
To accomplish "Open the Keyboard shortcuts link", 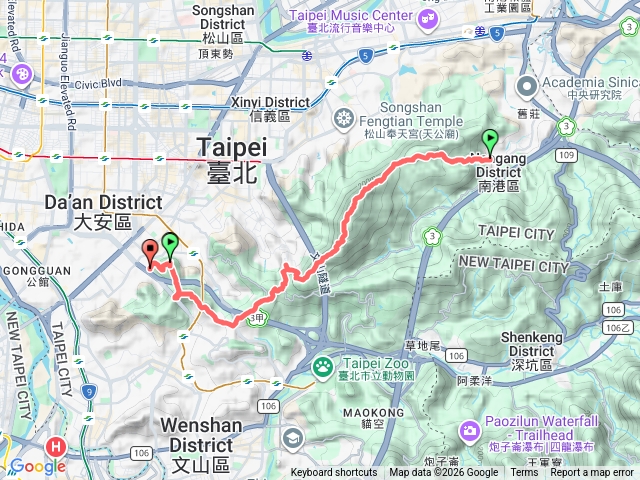I will (x=334, y=473).
